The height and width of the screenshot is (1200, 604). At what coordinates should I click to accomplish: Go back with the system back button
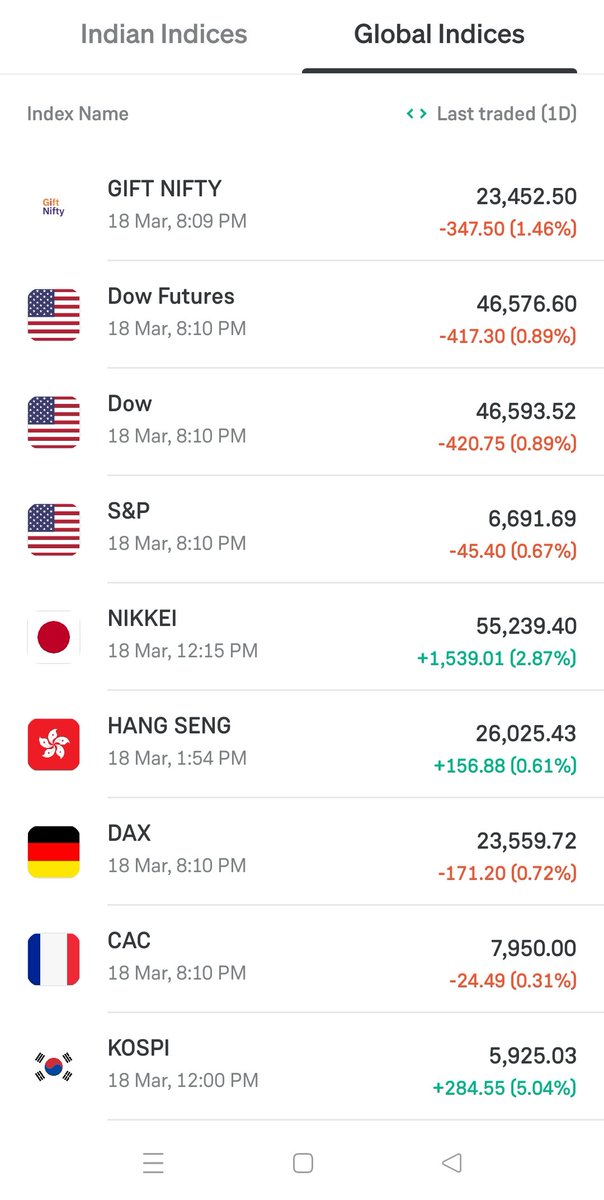(452, 1163)
